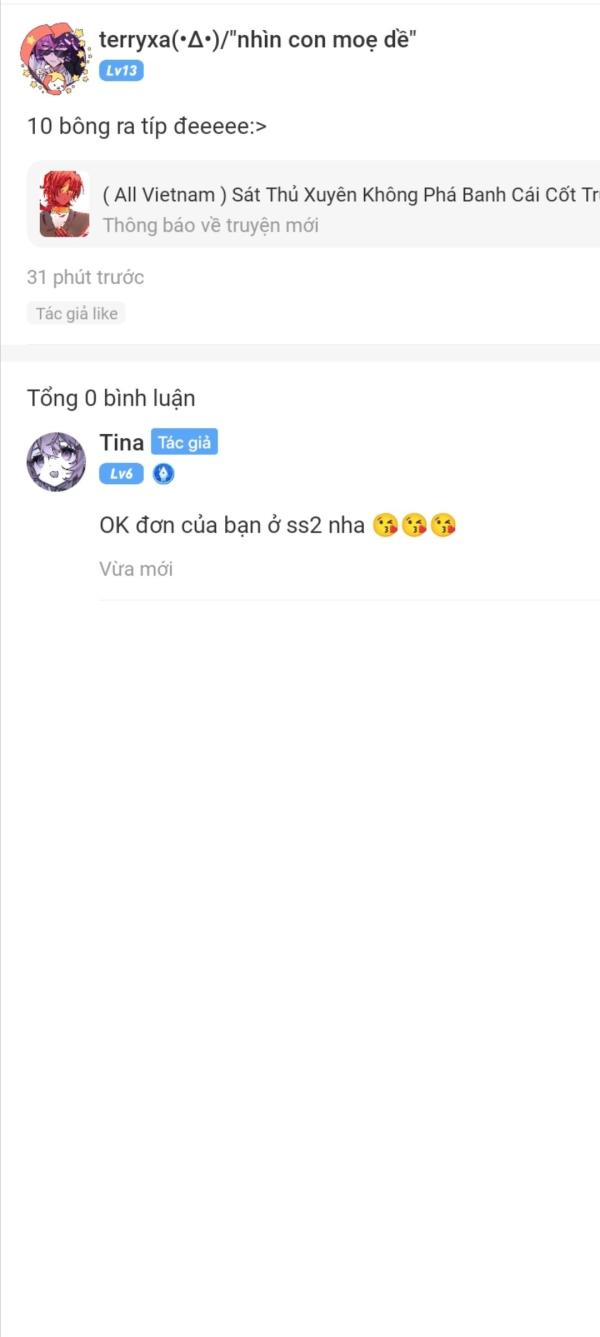Open terryxa's profile avatar
Image resolution: width=600 pixels, height=1337 pixels.
(54, 56)
